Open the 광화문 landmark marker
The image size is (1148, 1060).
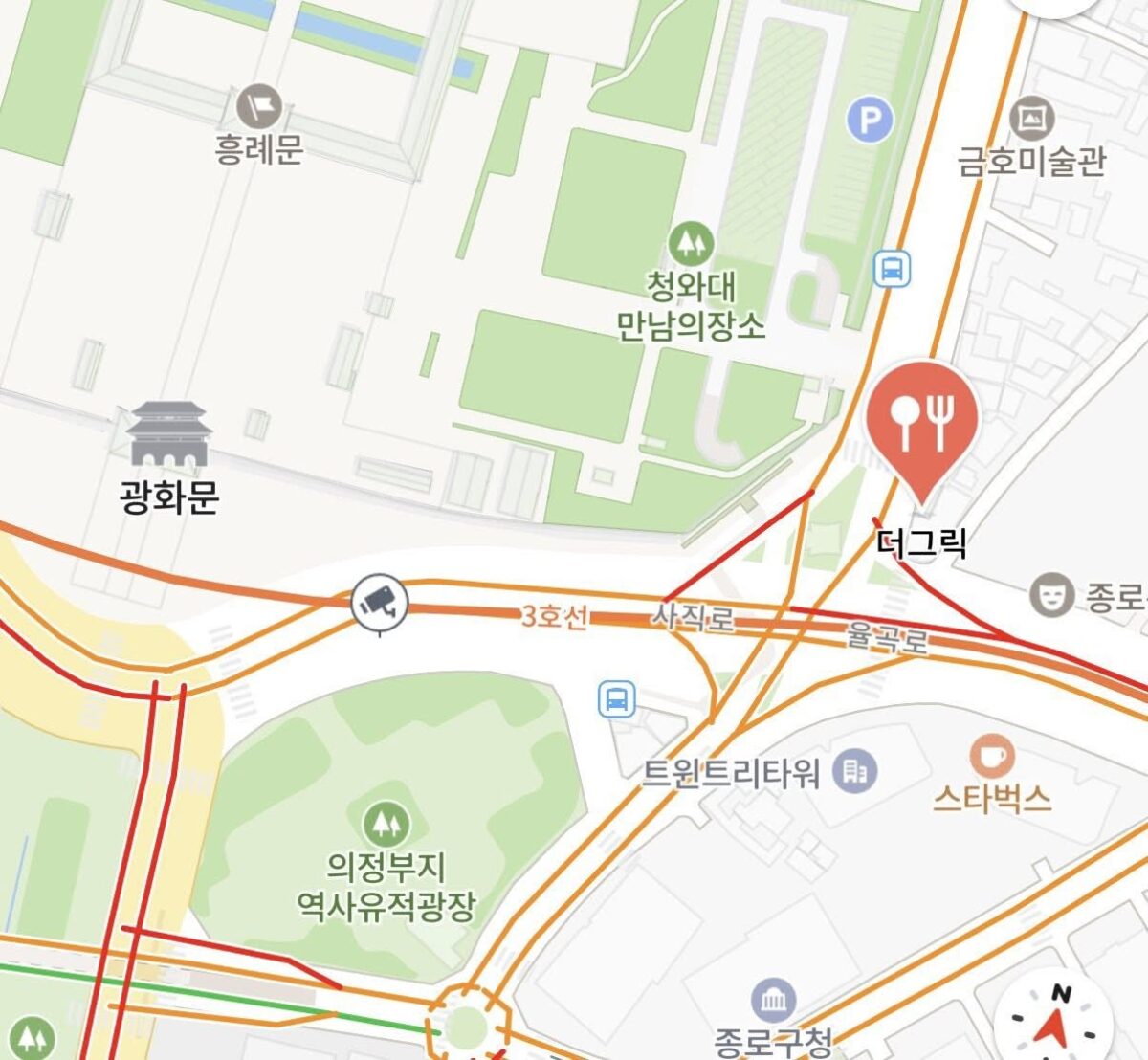(x=168, y=436)
